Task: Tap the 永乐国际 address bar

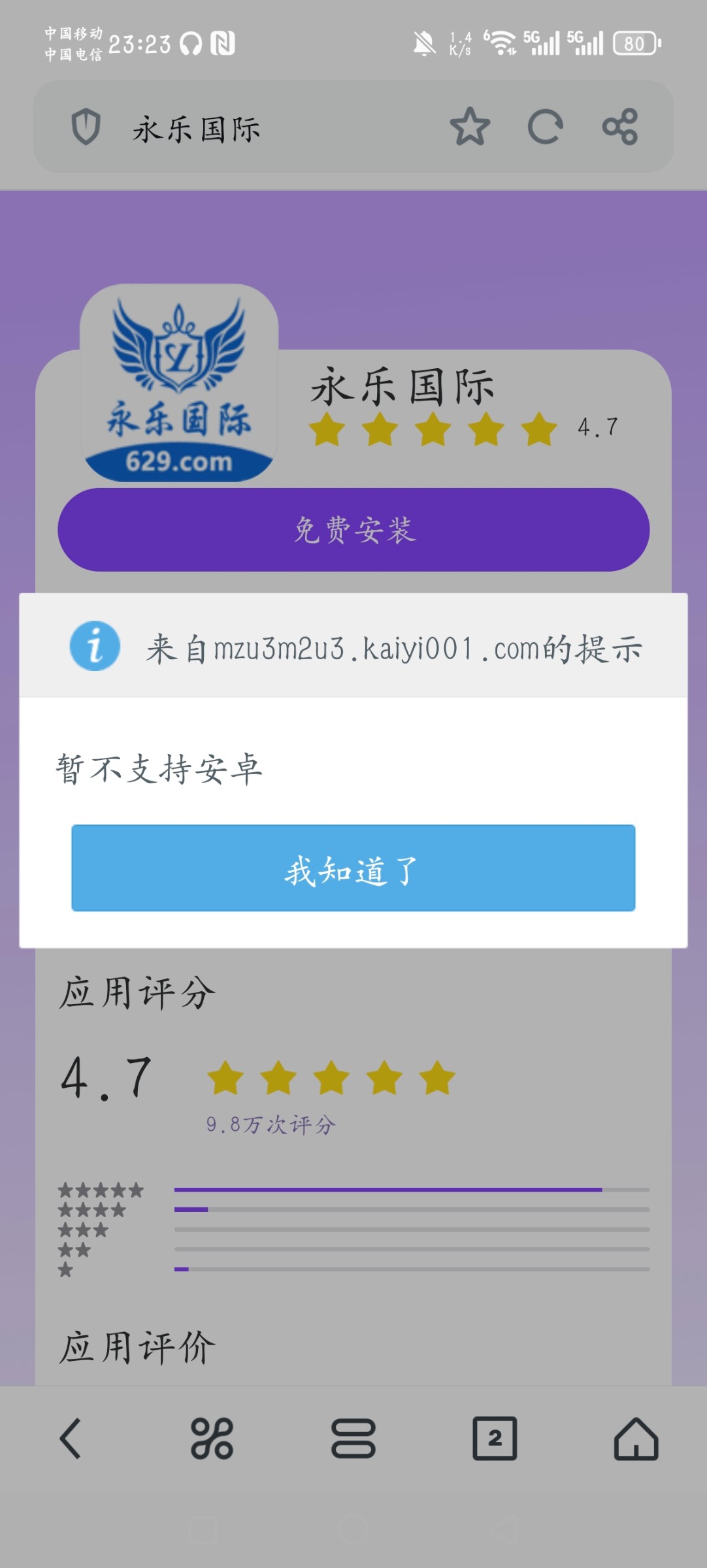Action: click(261, 128)
